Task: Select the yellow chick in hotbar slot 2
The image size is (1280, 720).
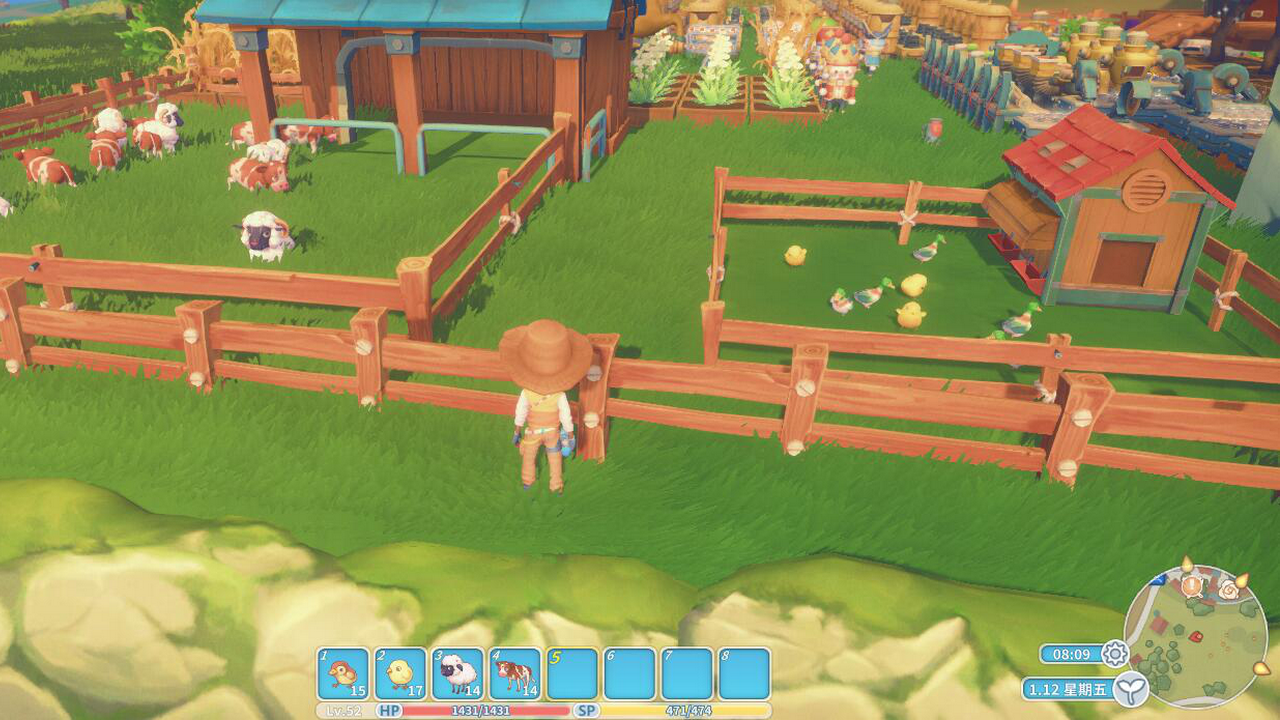Action: tap(400, 673)
